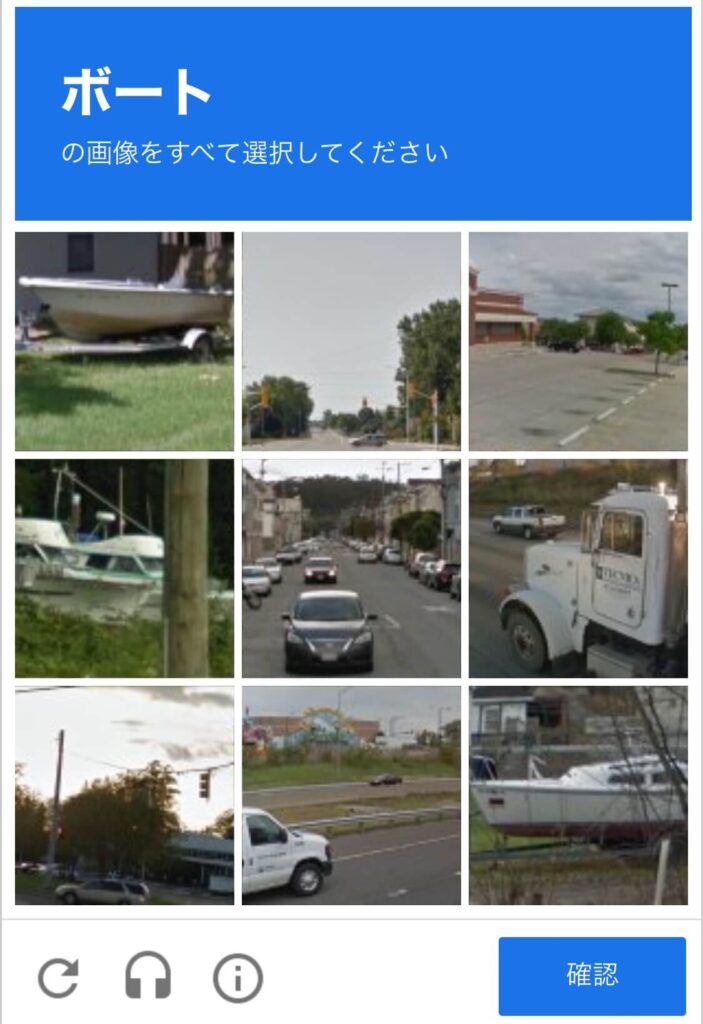Pick the tile showing the white semi truck cab

578,568
